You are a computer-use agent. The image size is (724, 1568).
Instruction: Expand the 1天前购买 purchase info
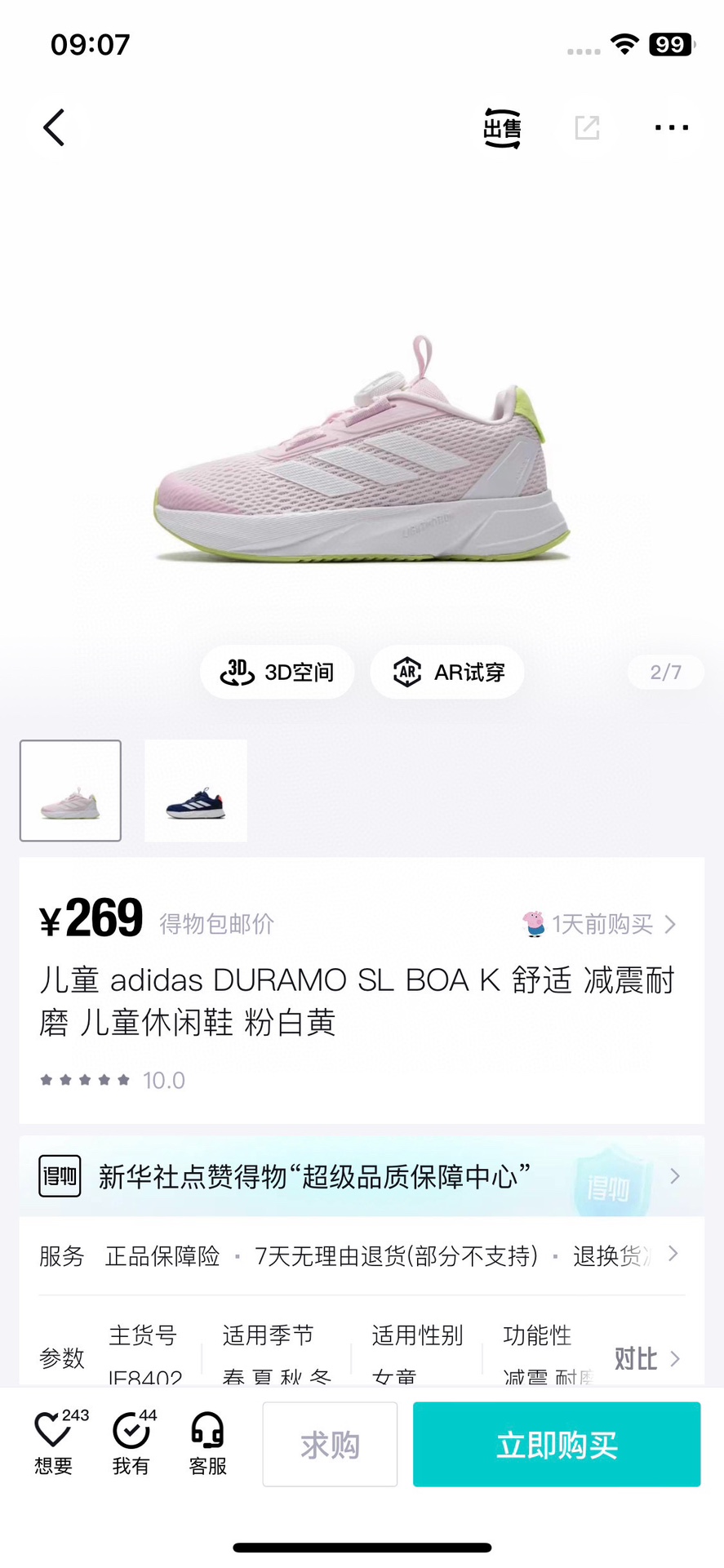602,924
